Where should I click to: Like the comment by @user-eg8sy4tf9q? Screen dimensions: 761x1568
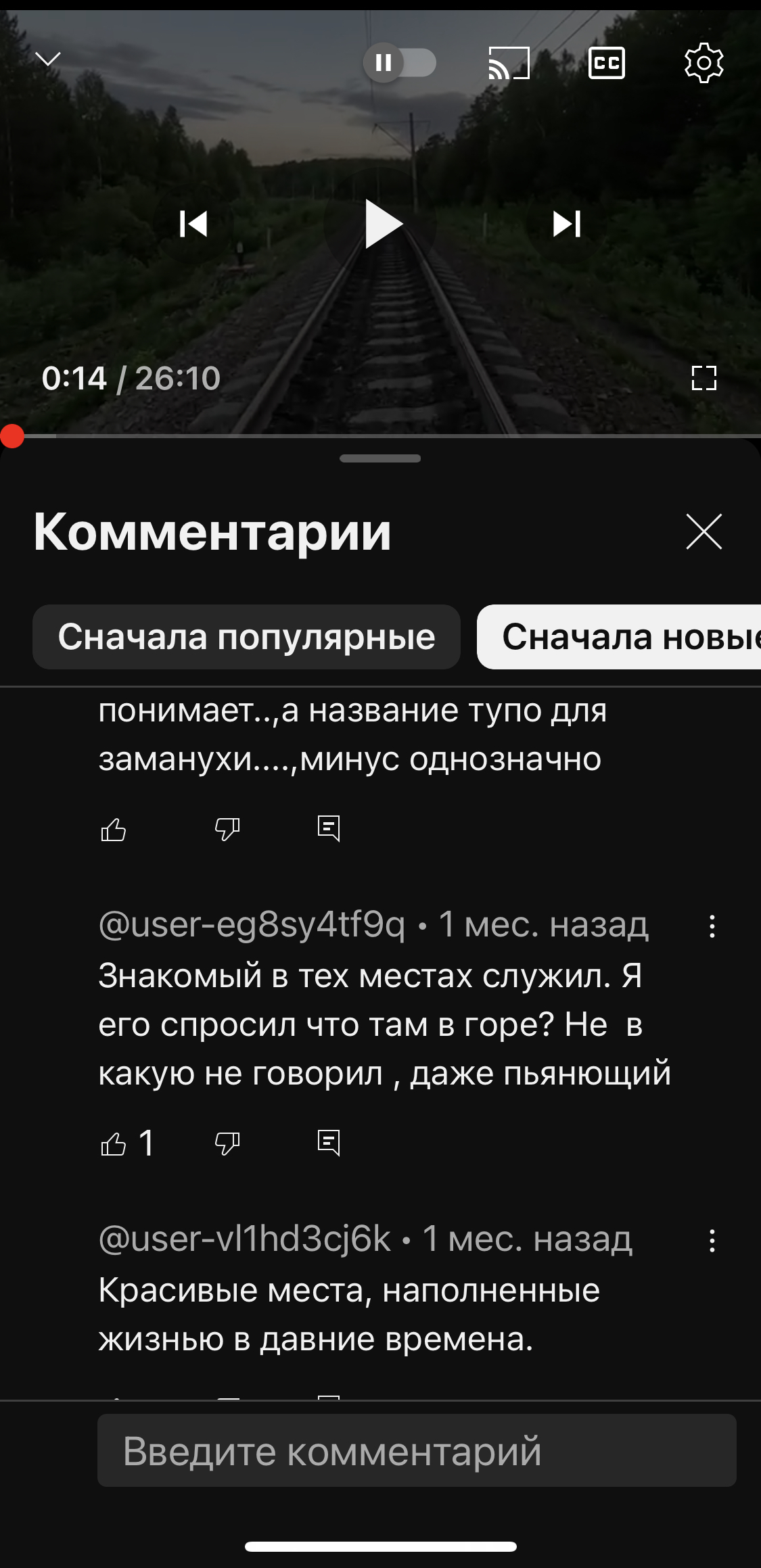click(114, 1143)
